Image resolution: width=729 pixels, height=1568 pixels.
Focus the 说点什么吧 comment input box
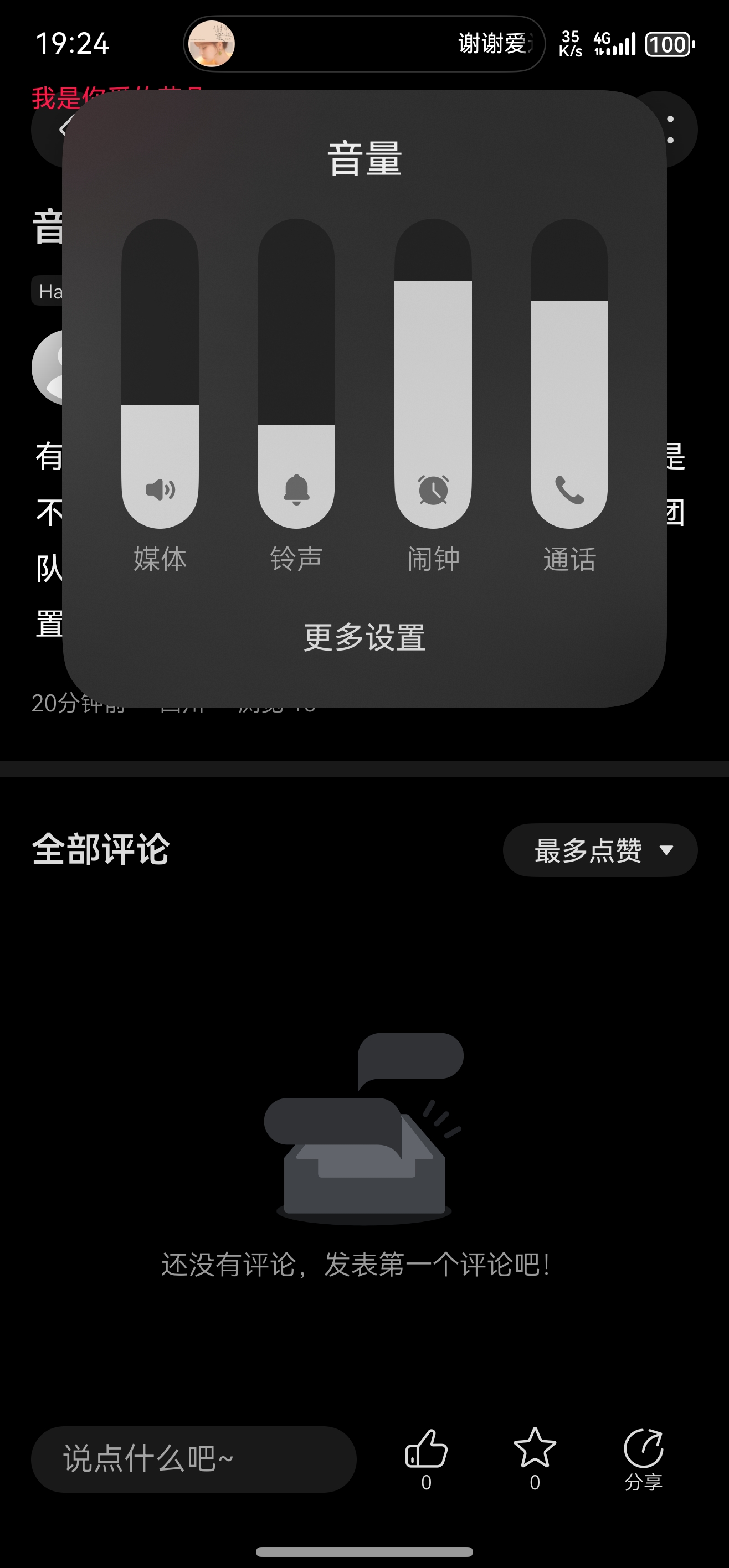(194, 1459)
